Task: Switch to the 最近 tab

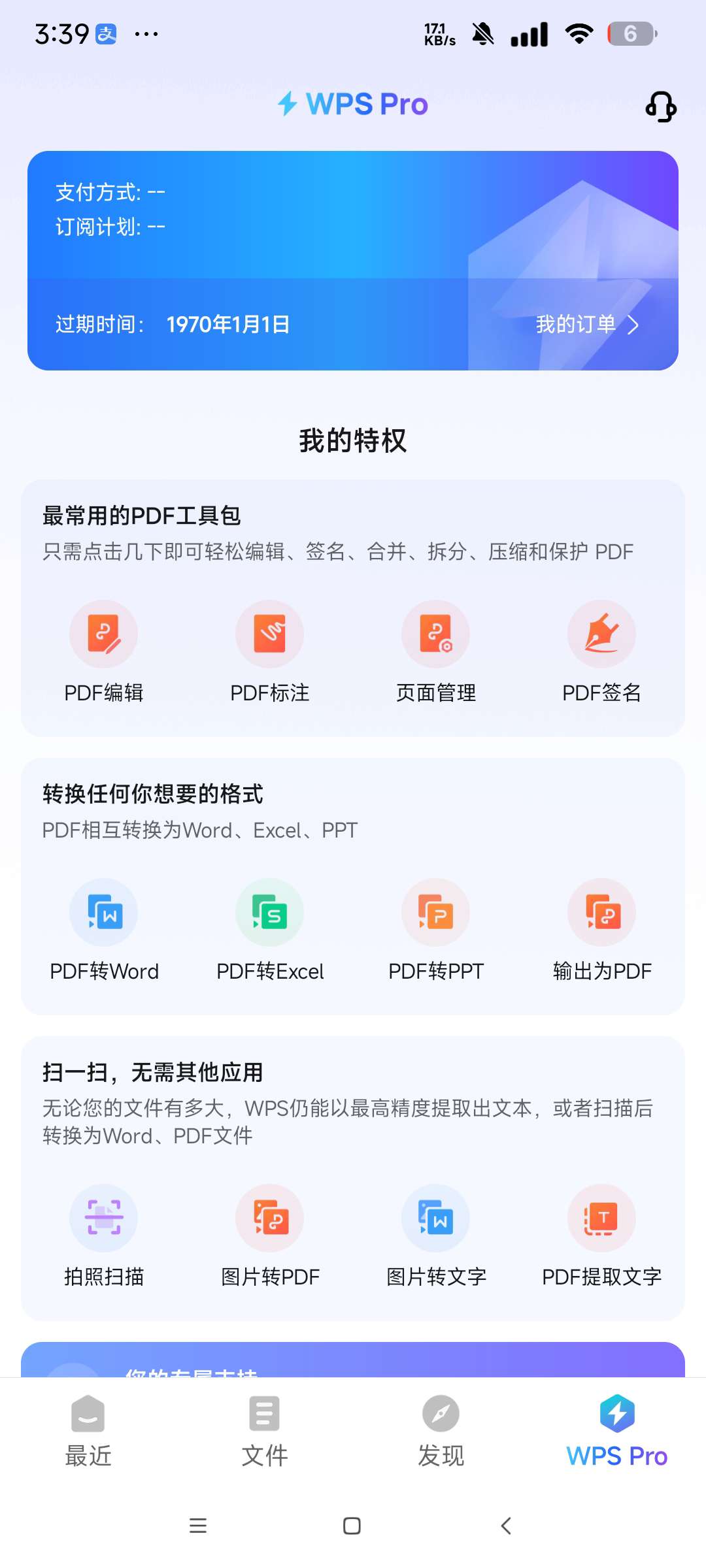Action: [x=88, y=1431]
